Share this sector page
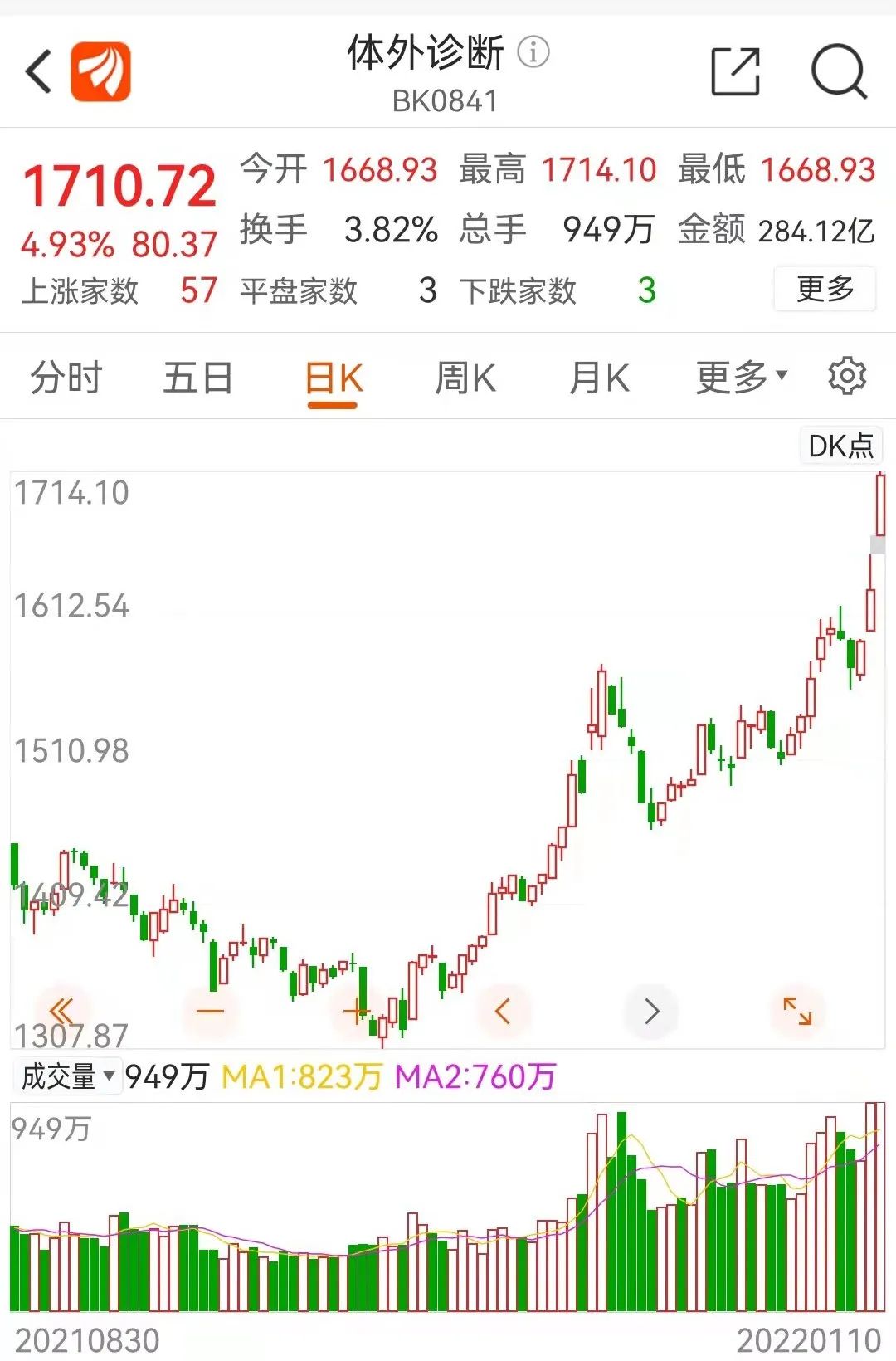 (x=735, y=71)
